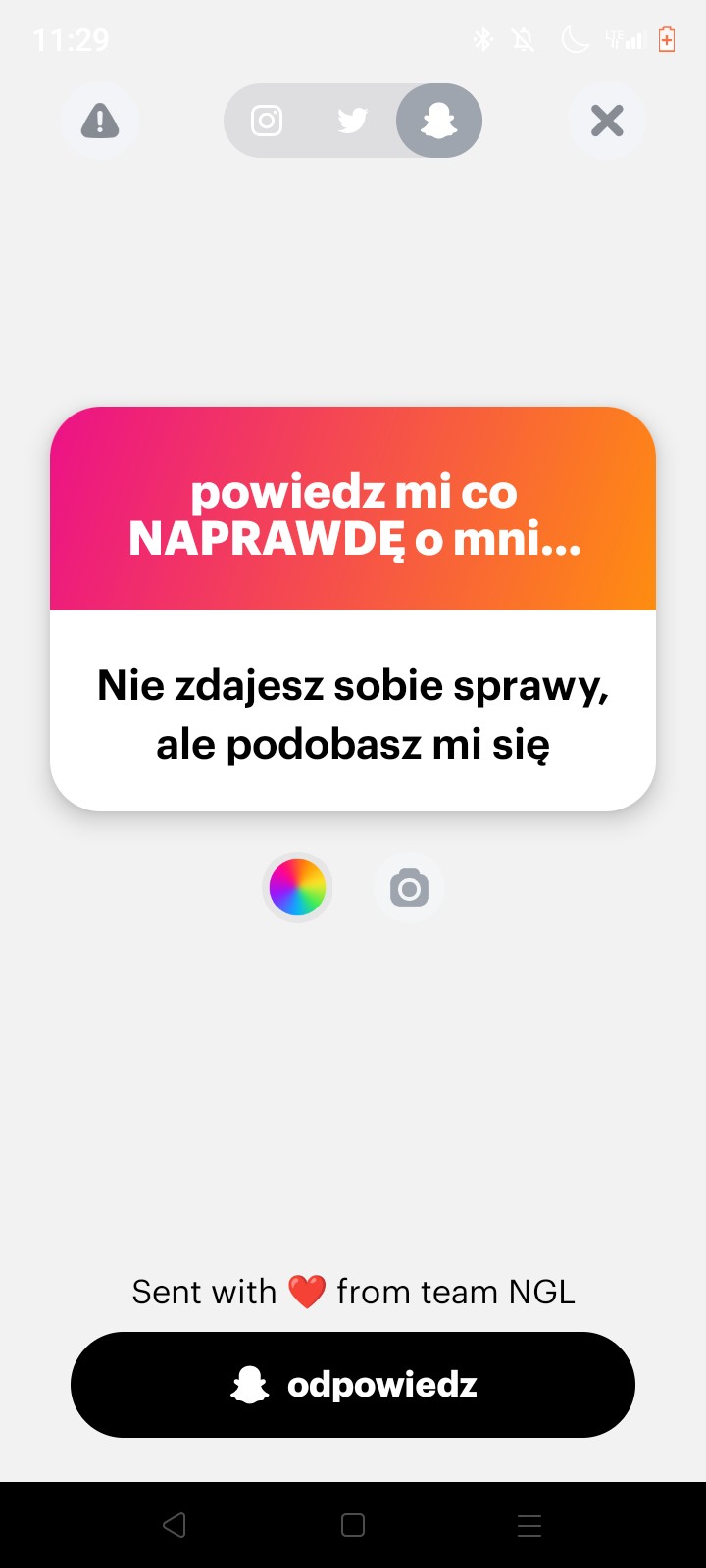Open the camera icon below the card
The width and height of the screenshot is (706, 1568).
tap(409, 888)
